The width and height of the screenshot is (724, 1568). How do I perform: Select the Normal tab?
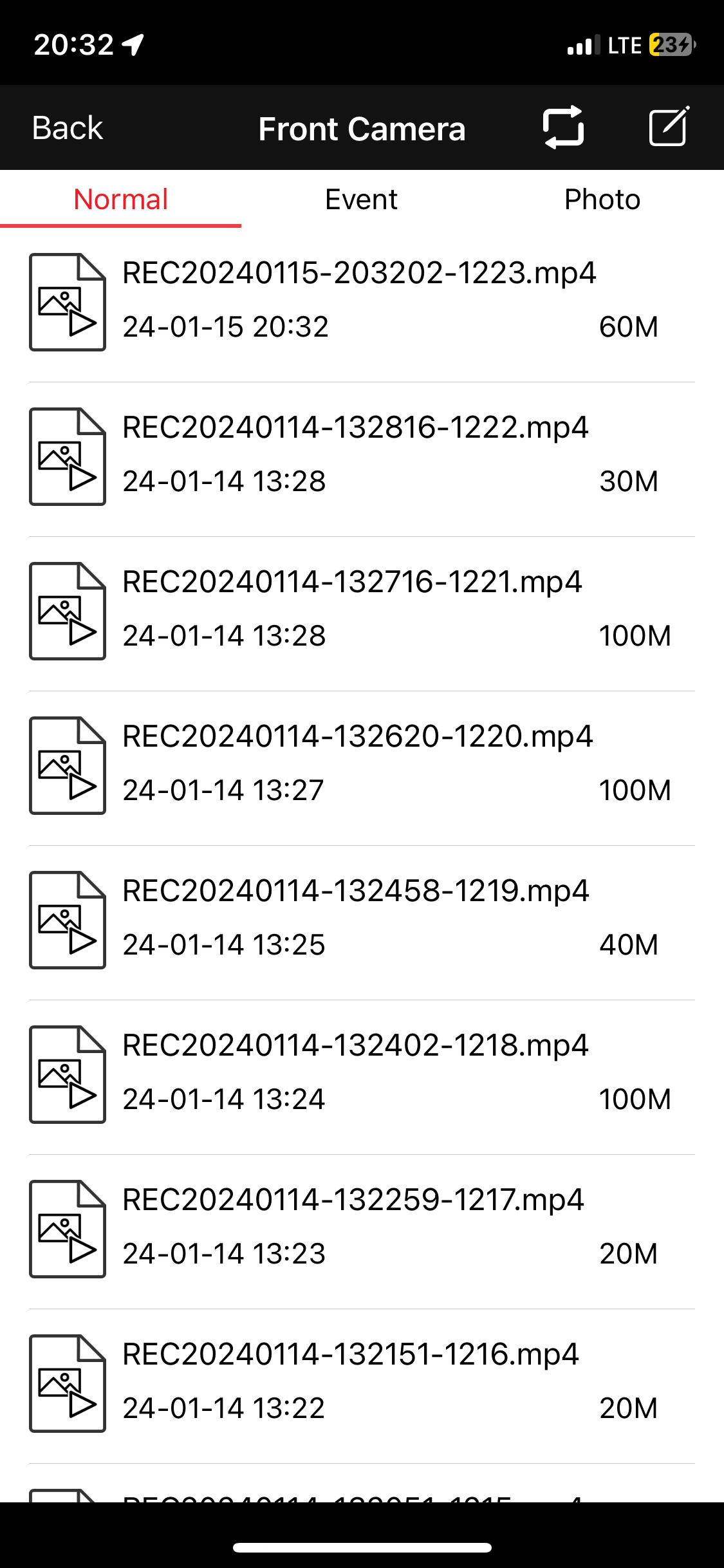(x=120, y=200)
